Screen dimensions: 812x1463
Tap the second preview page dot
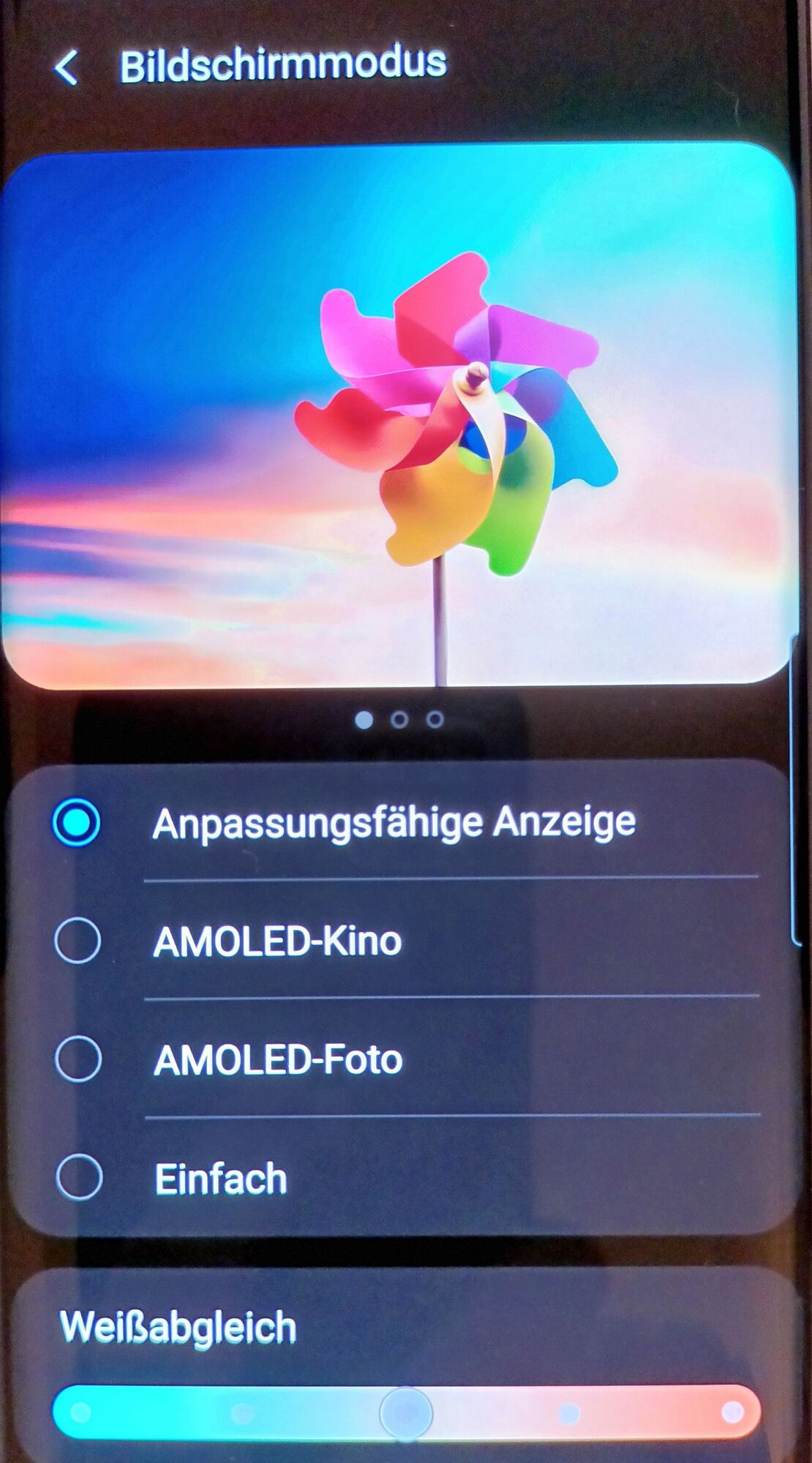(x=399, y=720)
